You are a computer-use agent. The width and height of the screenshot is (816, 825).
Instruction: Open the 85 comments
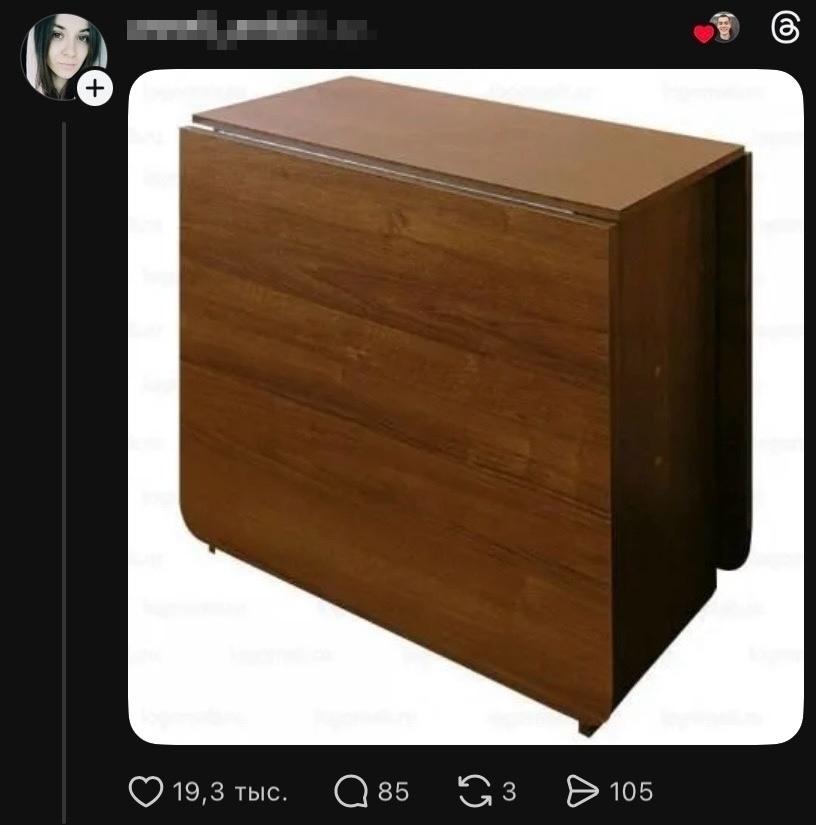point(352,792)
